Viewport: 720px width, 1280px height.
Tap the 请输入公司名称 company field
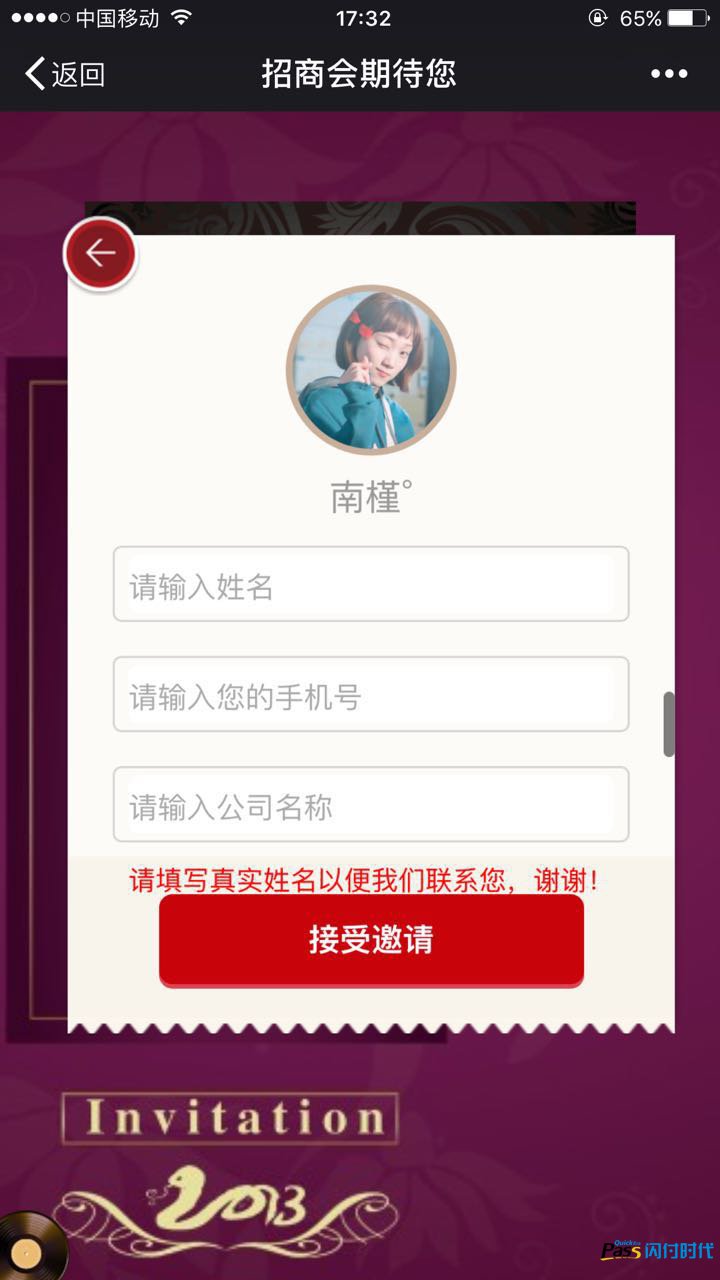[x=370, y=805]
